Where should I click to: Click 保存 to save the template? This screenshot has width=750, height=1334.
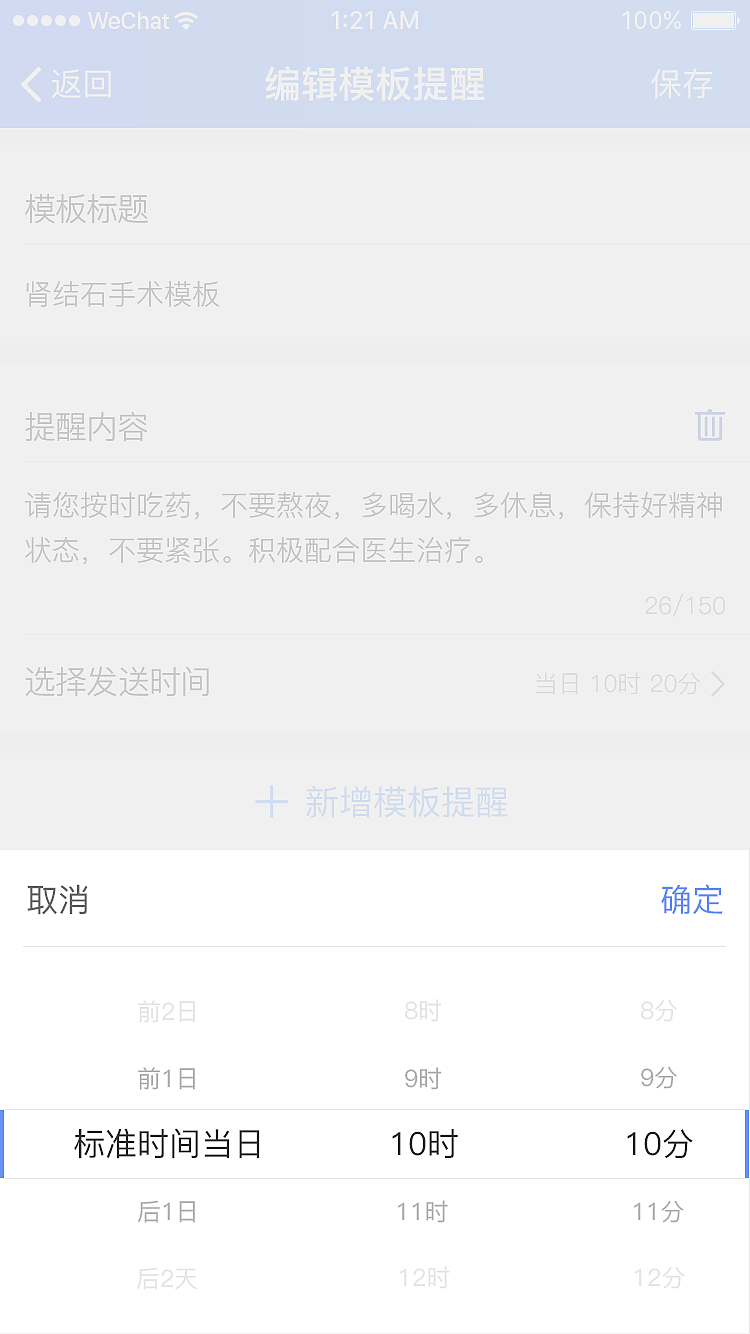[x=682, y=85]
